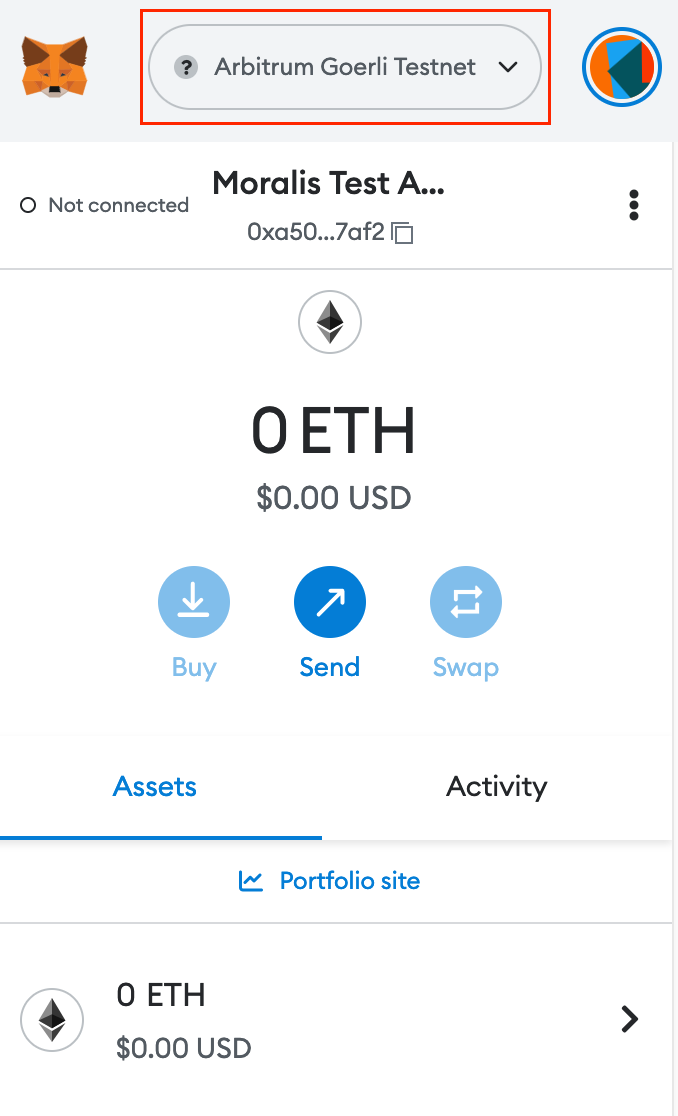
Task: Tap the Not connected status
Action: (105, 205)
